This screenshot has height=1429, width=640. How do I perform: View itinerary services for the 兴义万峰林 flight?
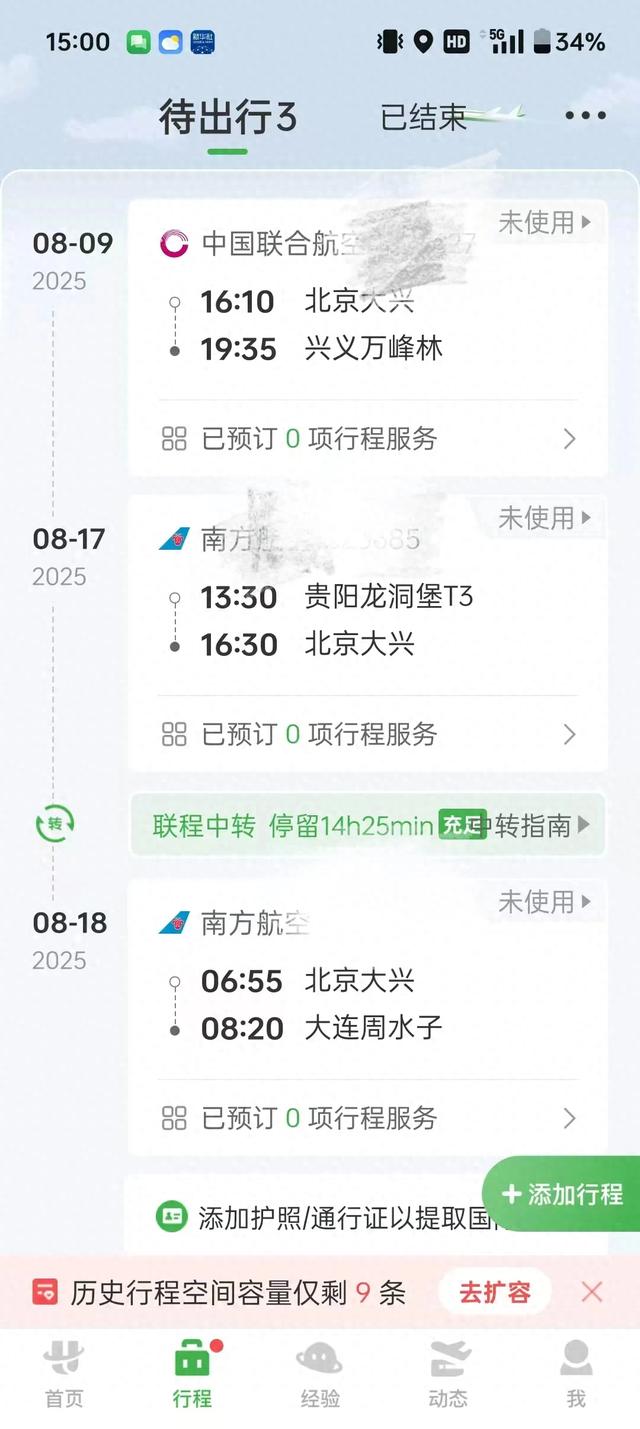pyautogui.click(x=368, y=439)
